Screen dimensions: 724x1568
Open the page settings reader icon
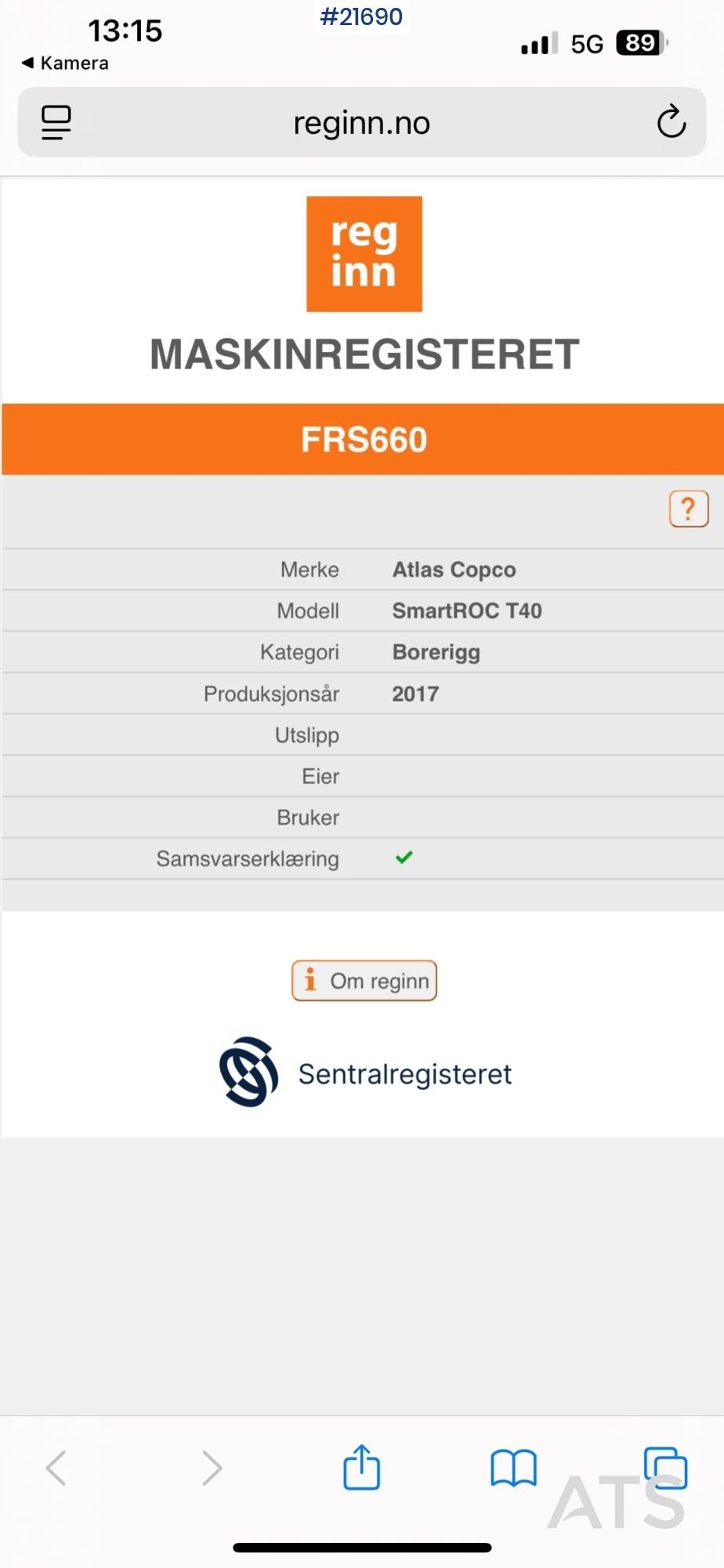pos(56,122)
